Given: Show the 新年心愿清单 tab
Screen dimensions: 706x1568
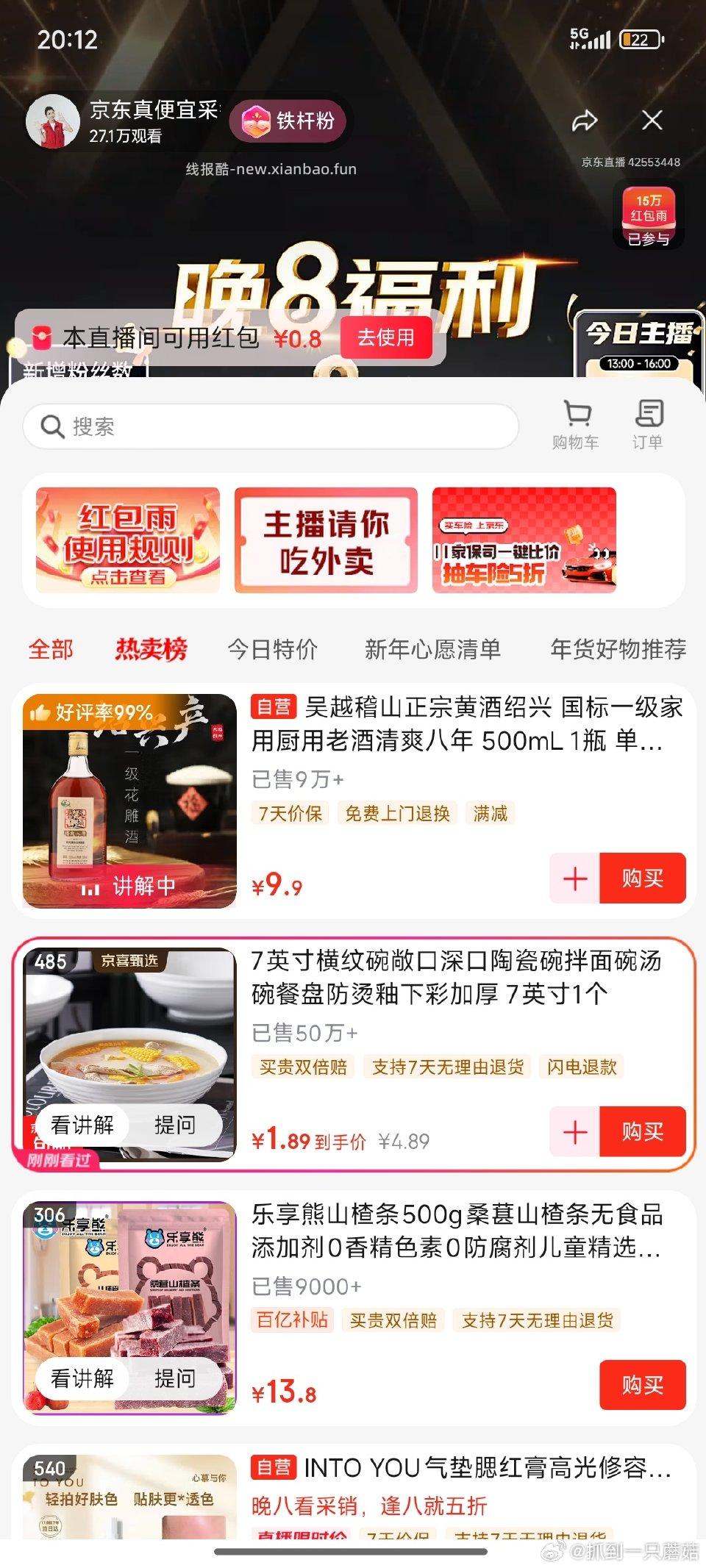Looking at the screenshot, I should [432, 649].
